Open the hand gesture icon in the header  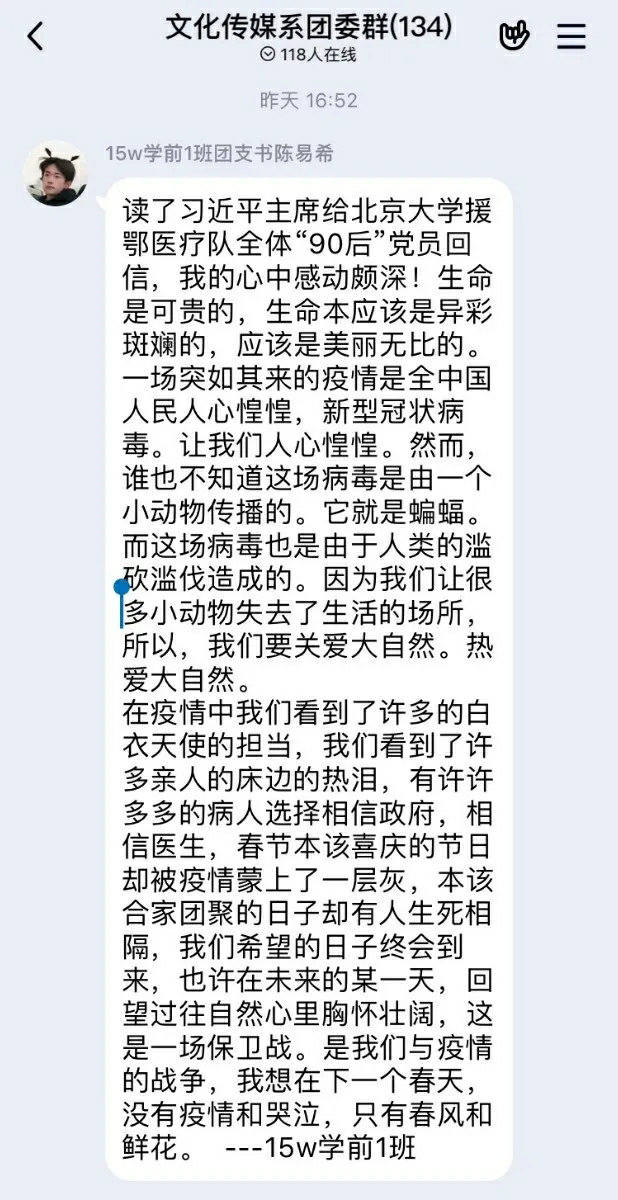(x=513, y=37)
